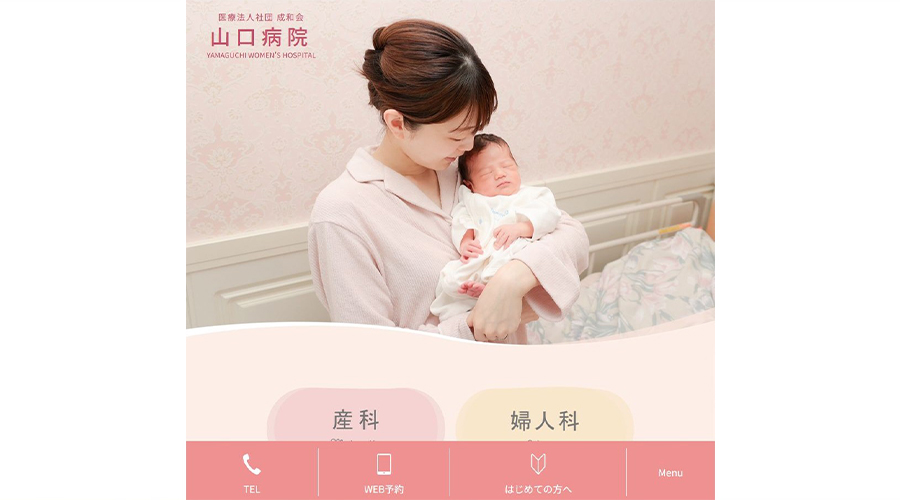Select the 産科 obstetrics button
Screen dimensions: 900x500
tap(356, 420)
